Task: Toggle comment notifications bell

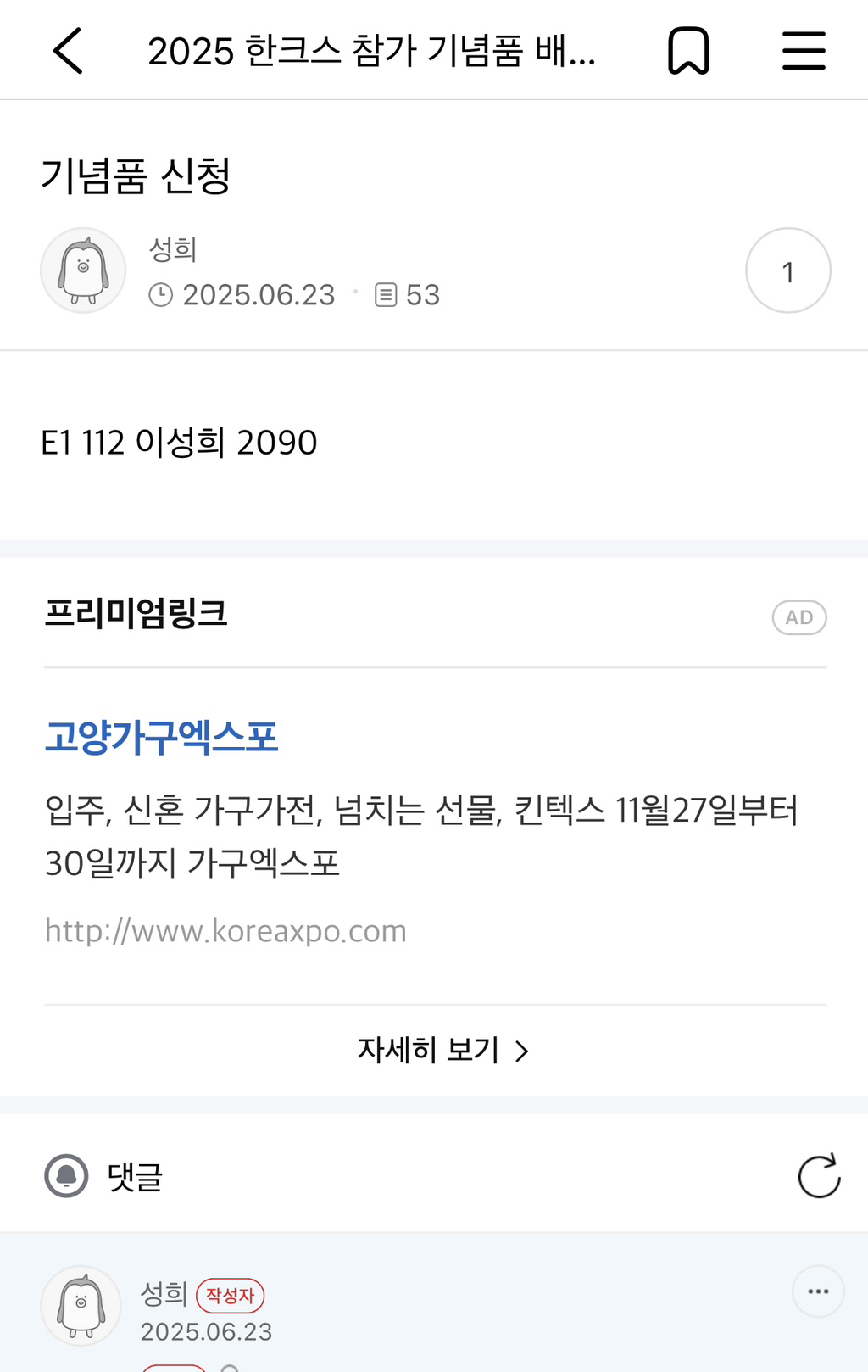Action: 66,1176
